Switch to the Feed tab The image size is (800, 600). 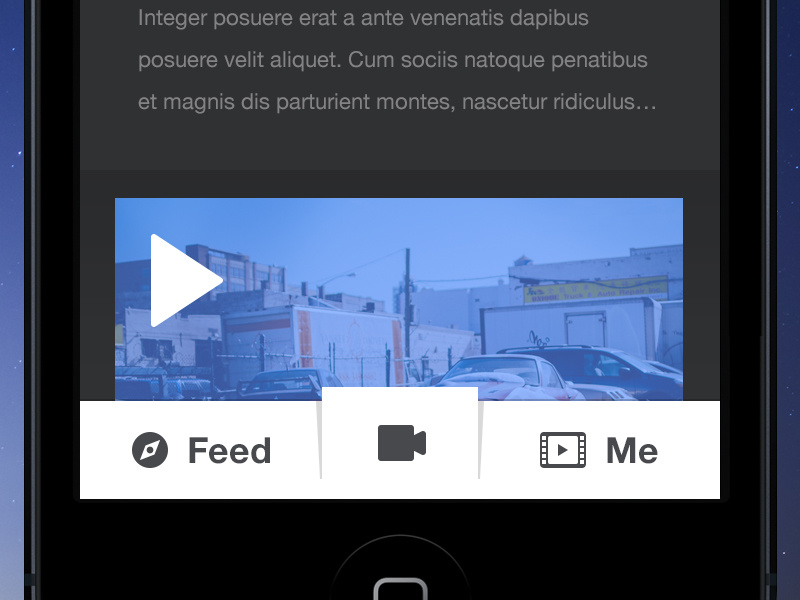(201, 450)
